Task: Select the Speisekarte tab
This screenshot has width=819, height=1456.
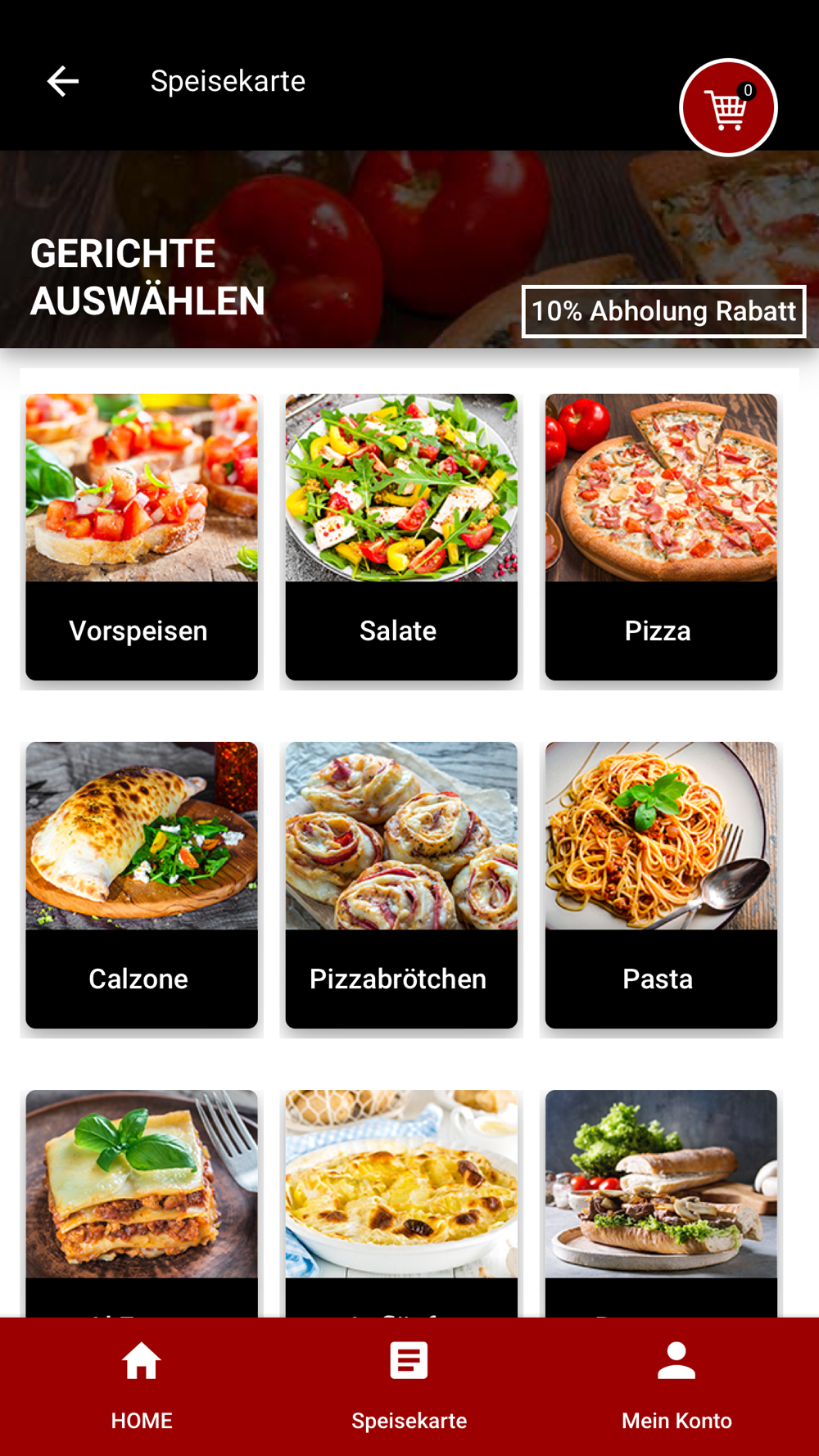Action: click(409, 1386)
